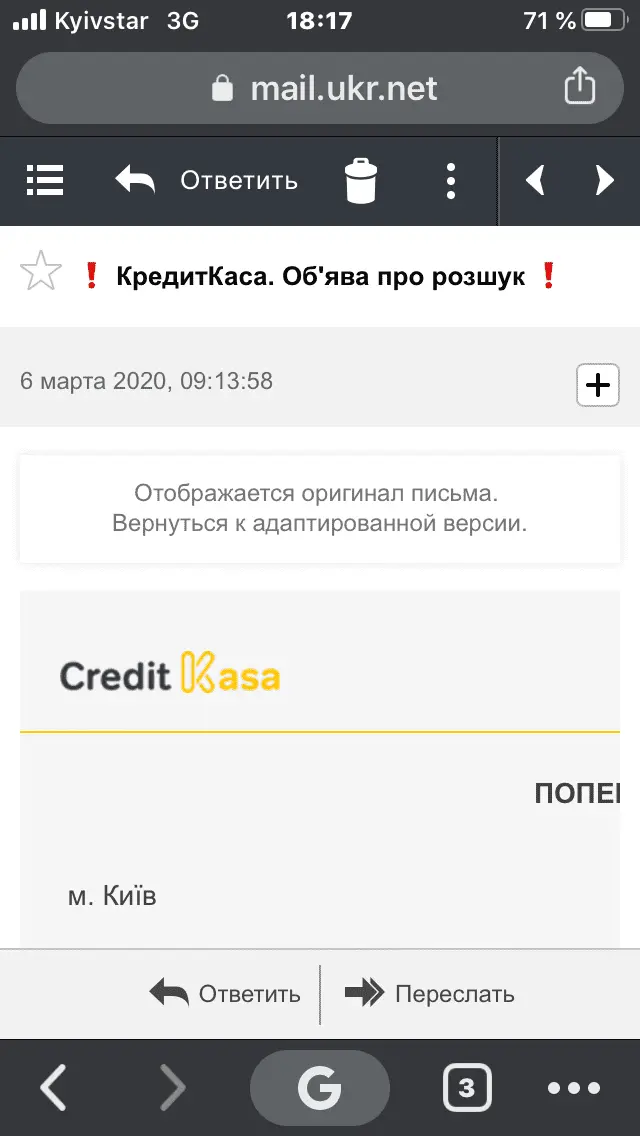Delete this email with the trash icon
Screen dimensions: 640x1136
361,181
